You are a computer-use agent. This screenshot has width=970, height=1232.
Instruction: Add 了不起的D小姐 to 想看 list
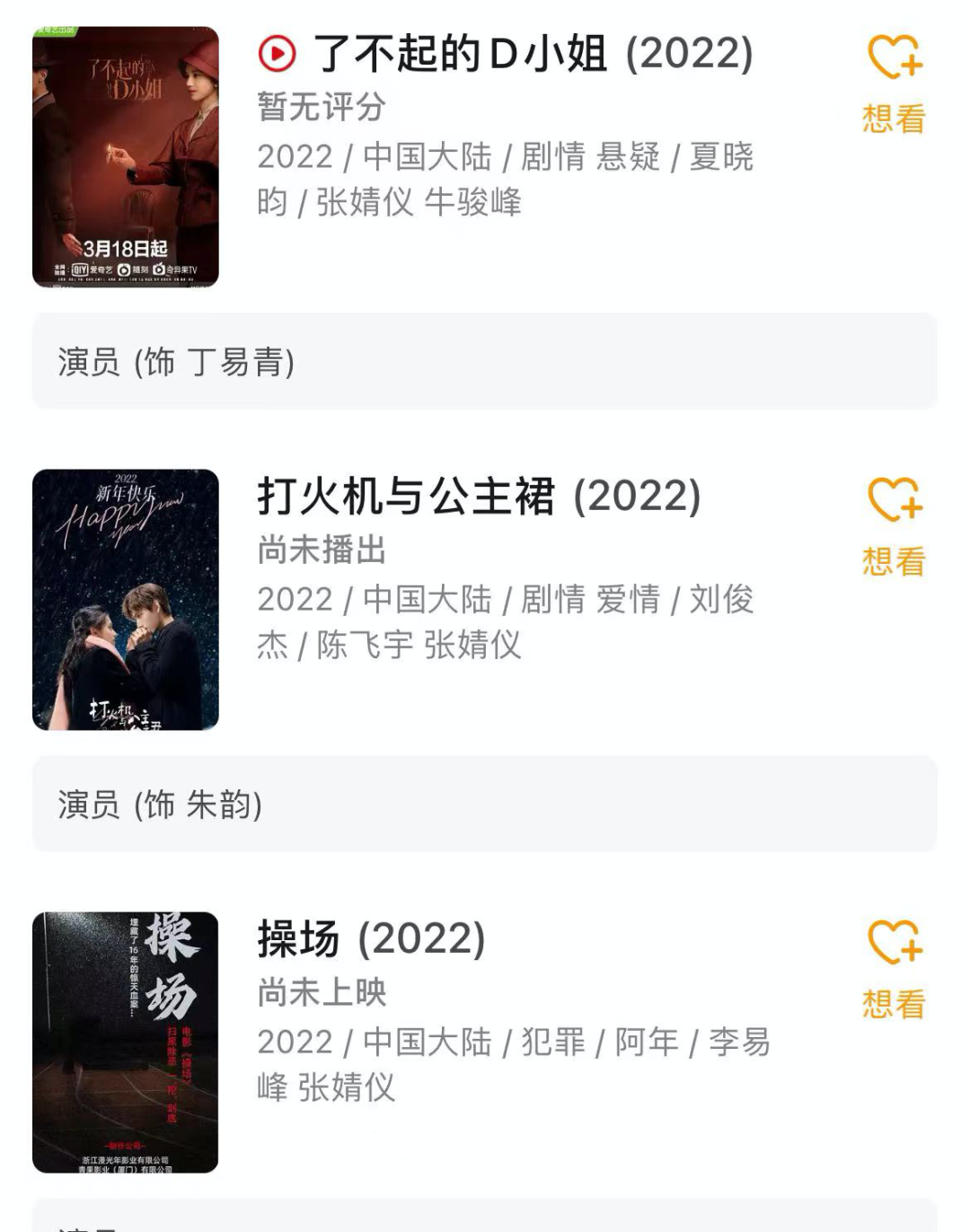[x=895, y=83]
